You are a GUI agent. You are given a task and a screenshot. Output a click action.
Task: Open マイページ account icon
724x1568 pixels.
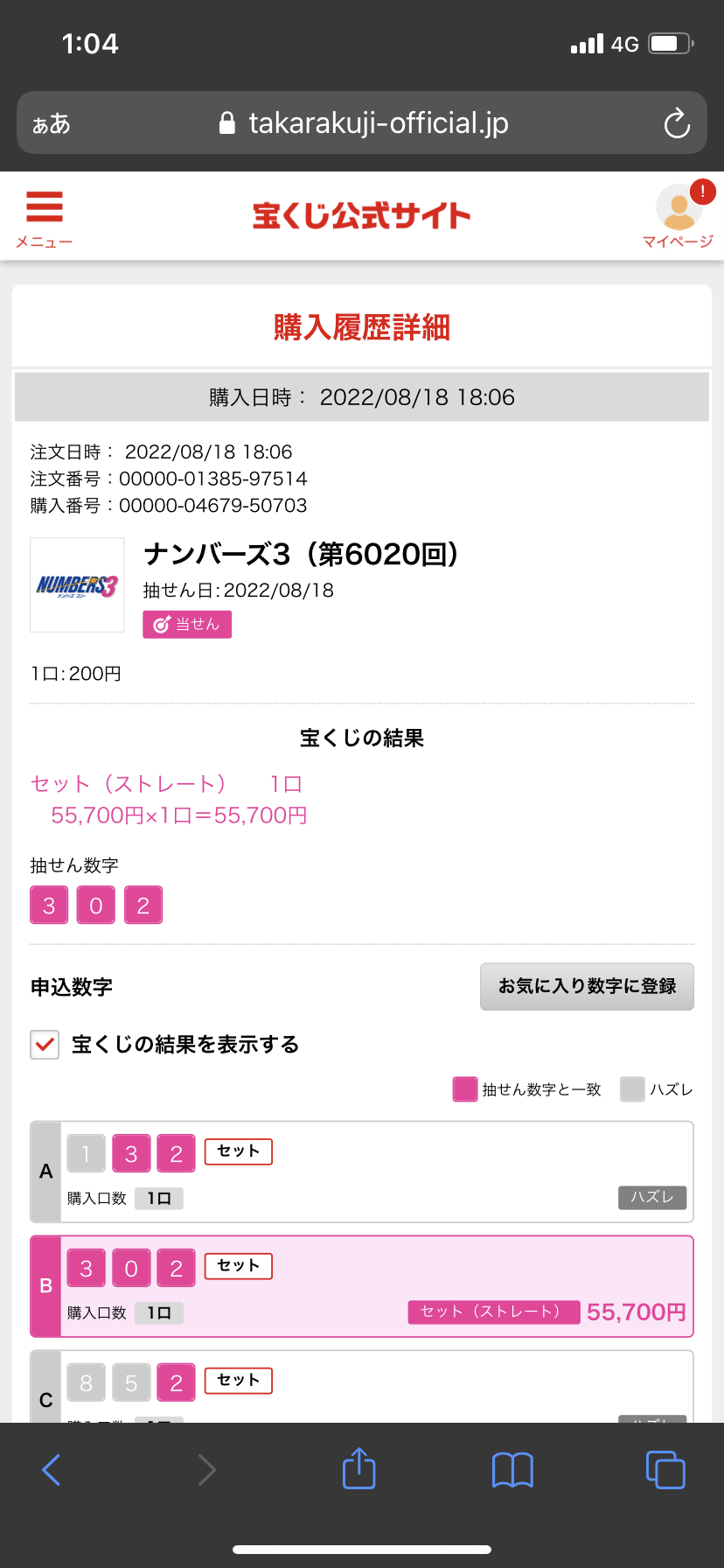(679, 215)
